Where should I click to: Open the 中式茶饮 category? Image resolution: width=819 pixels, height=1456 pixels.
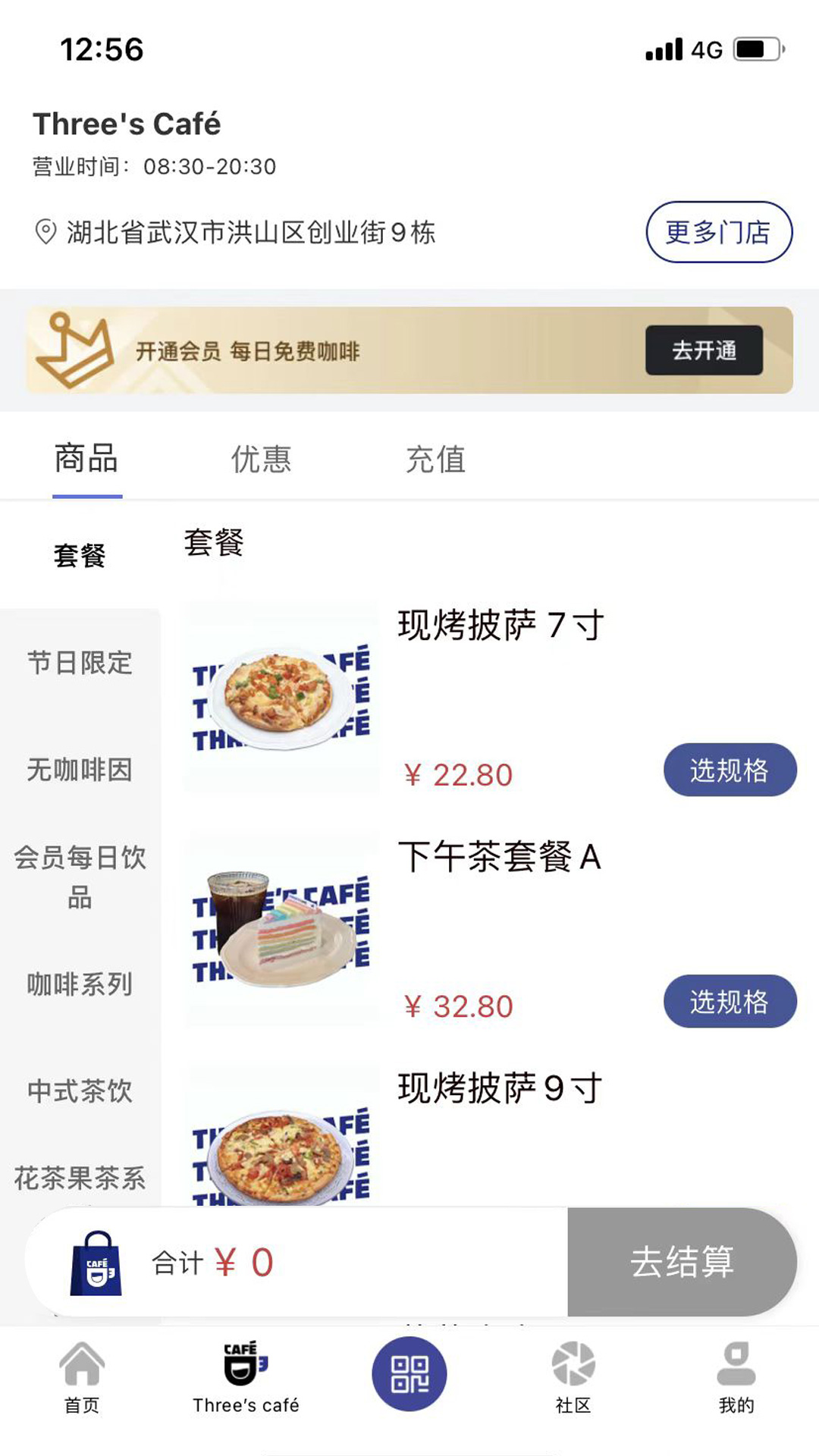(80, 1092)
